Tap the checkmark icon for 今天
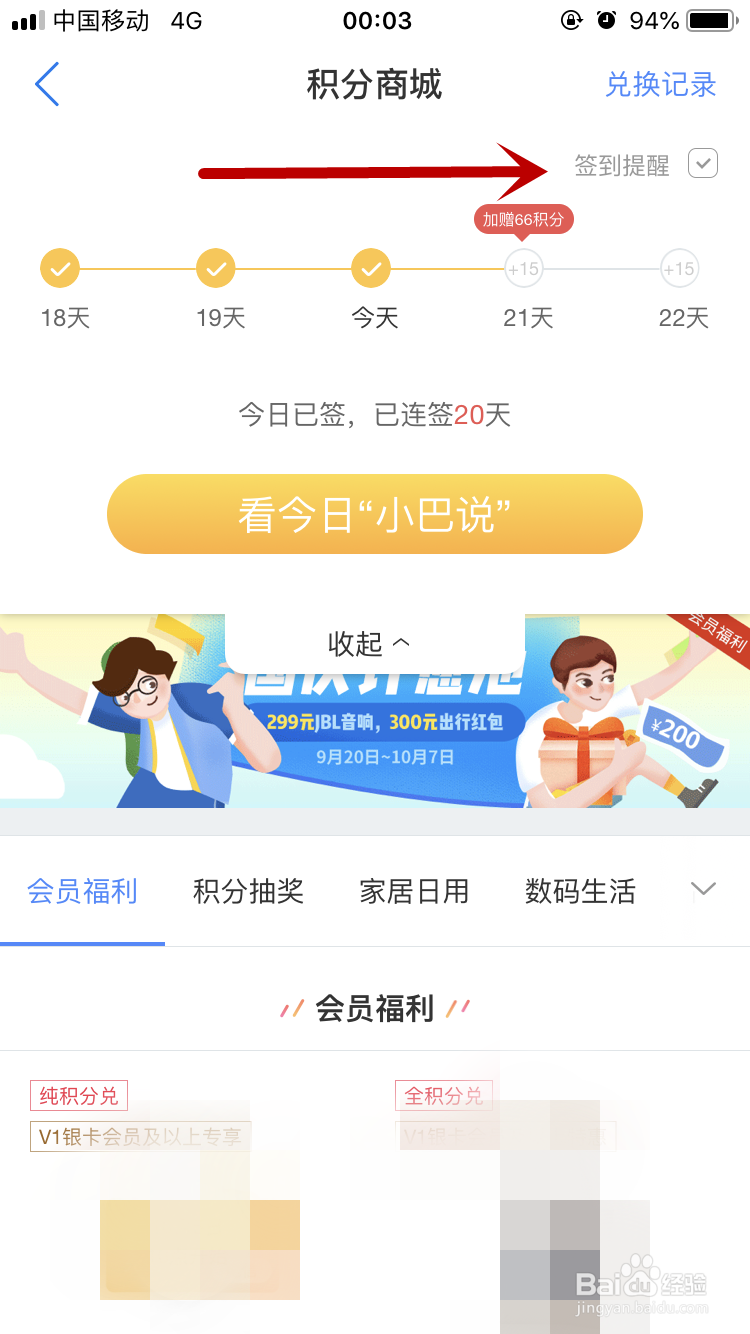This screenshot has height=1334, width=750. pos(372,267)
